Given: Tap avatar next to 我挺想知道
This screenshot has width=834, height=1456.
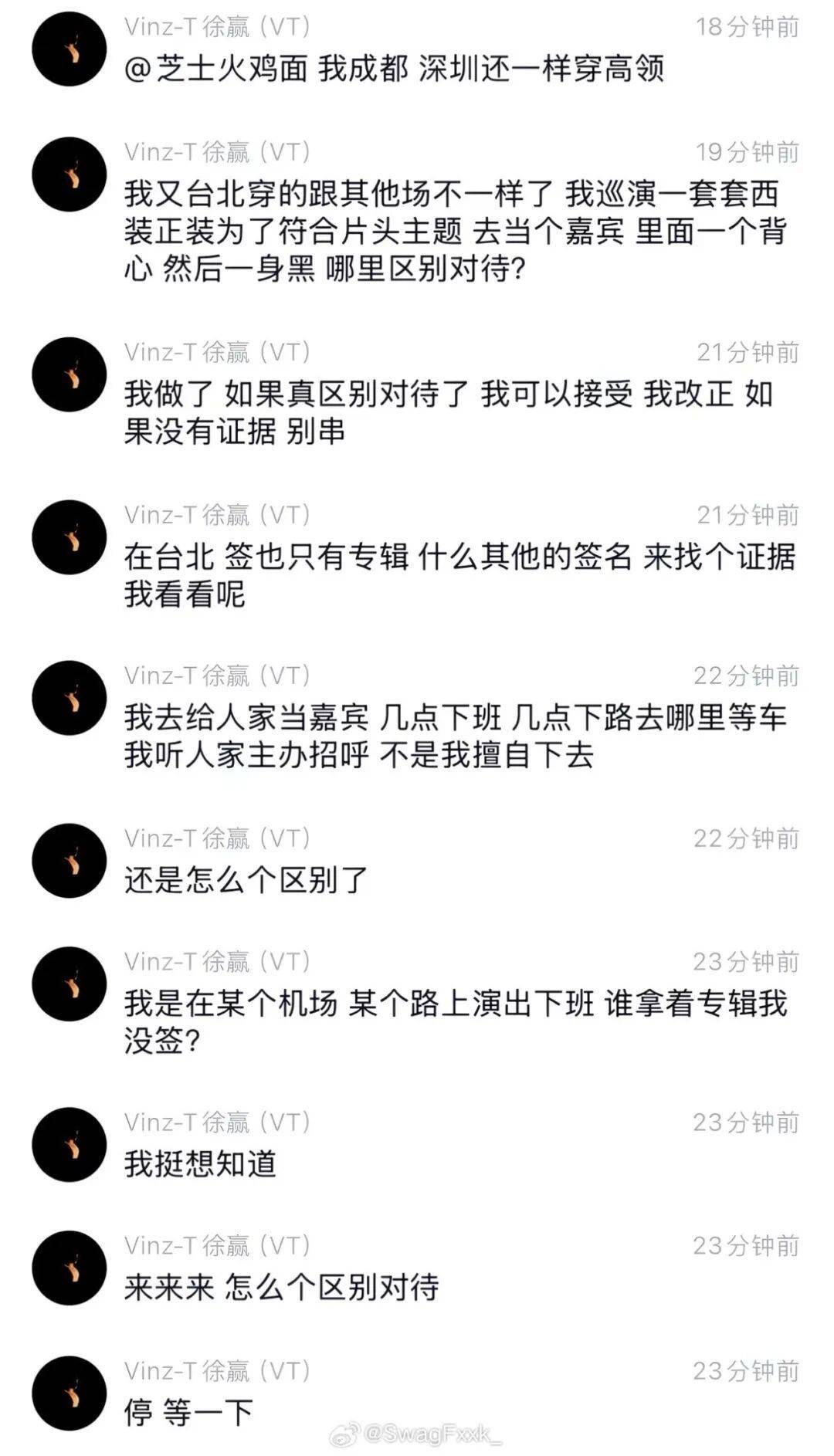Looking at the screenshot, I should click(69, 1145).
